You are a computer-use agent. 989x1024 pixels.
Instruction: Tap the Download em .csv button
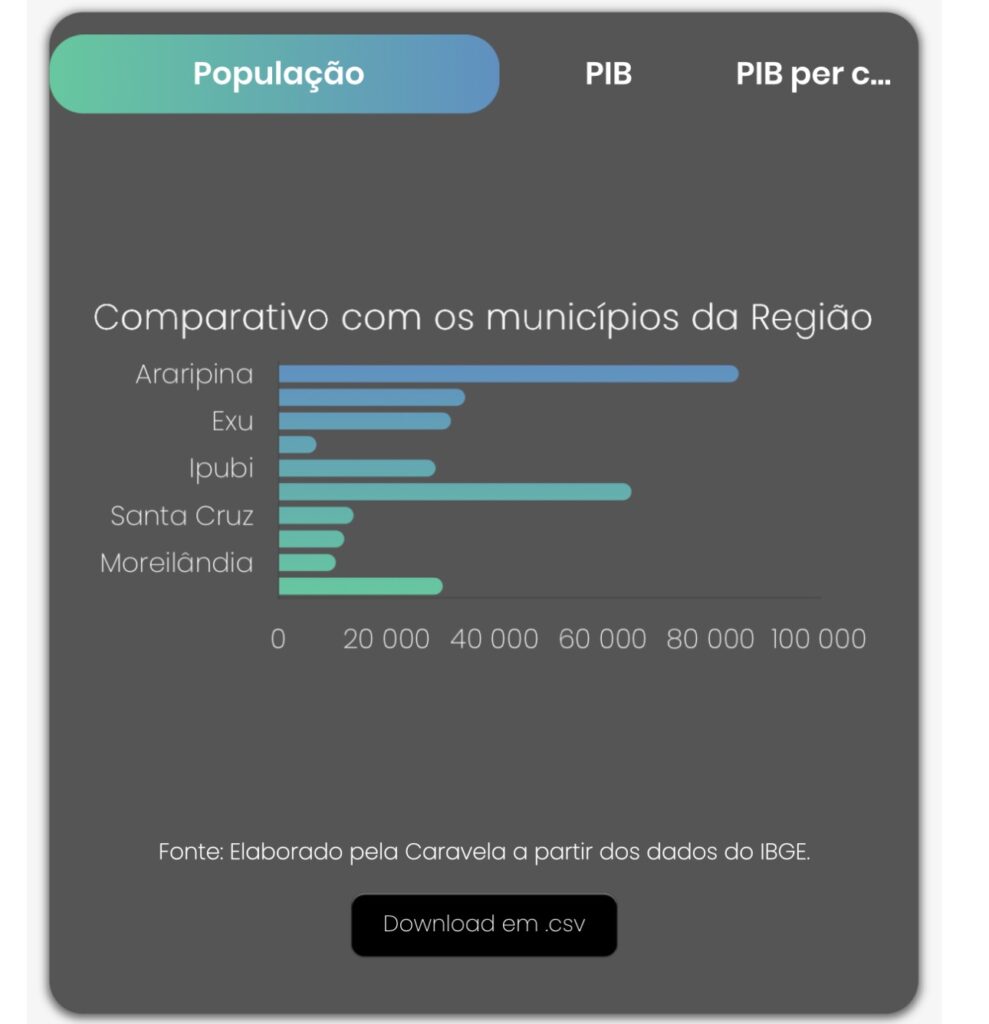click(484, 924)
